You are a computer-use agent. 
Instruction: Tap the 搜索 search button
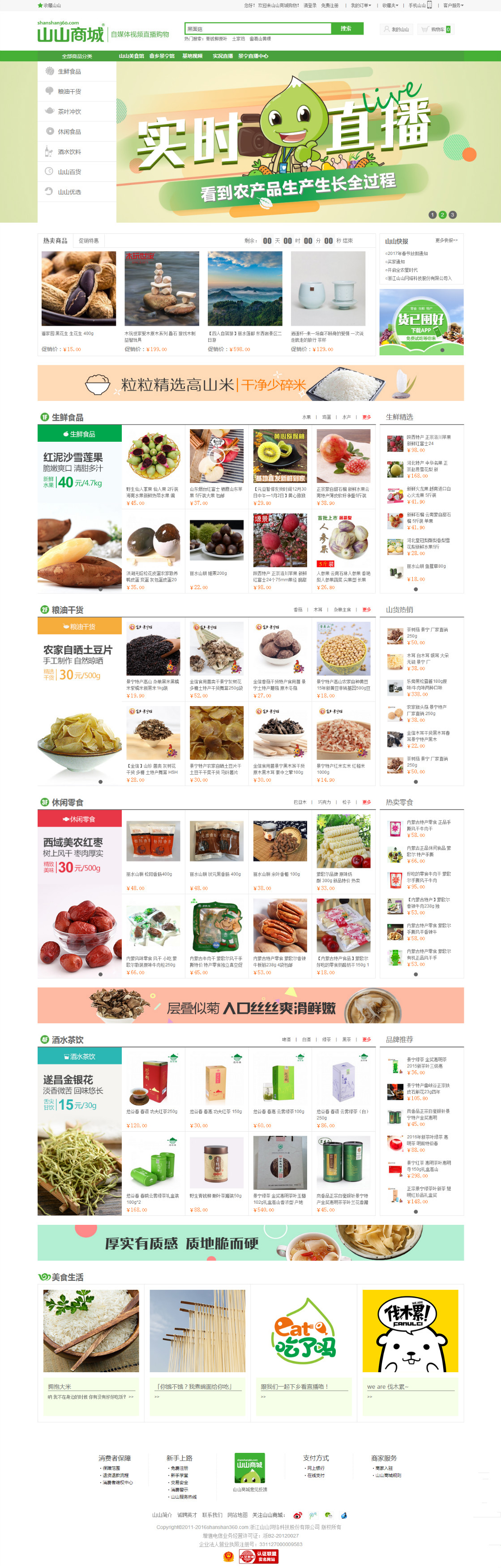(347, 29)
